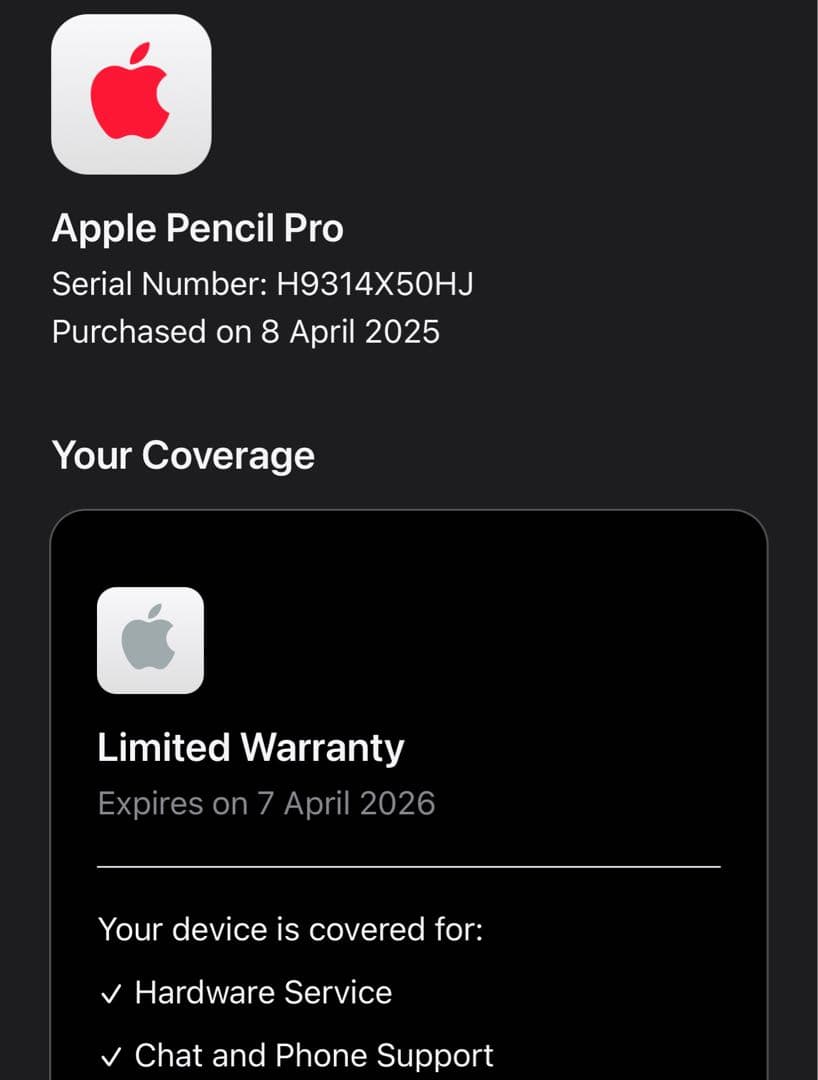Select the Apple Pencil Pro title
The image size is (818, 1080).
coord(198,228)
